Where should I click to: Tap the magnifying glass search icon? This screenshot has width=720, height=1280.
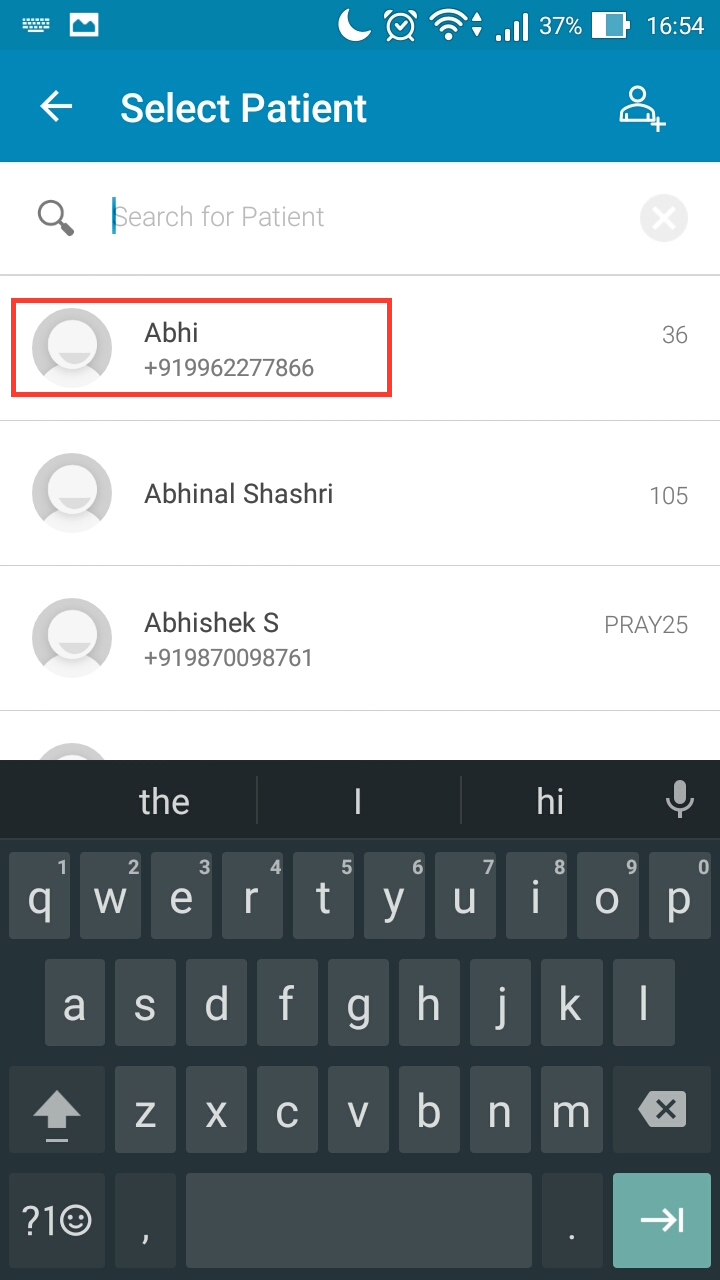pyautogui.click(x=55, y=216)
